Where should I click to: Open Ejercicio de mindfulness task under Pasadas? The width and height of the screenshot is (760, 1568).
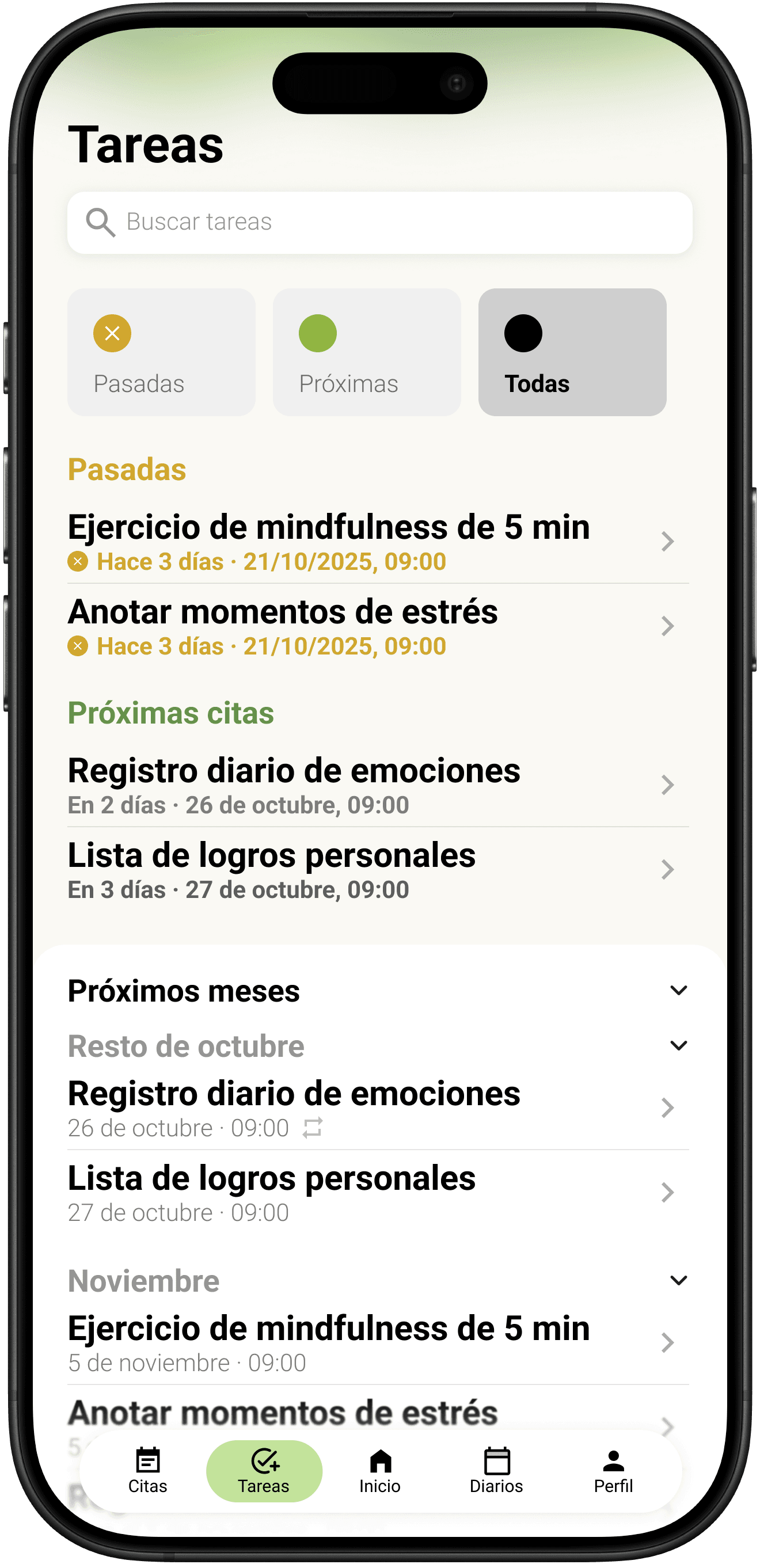[x=378, y=541]
